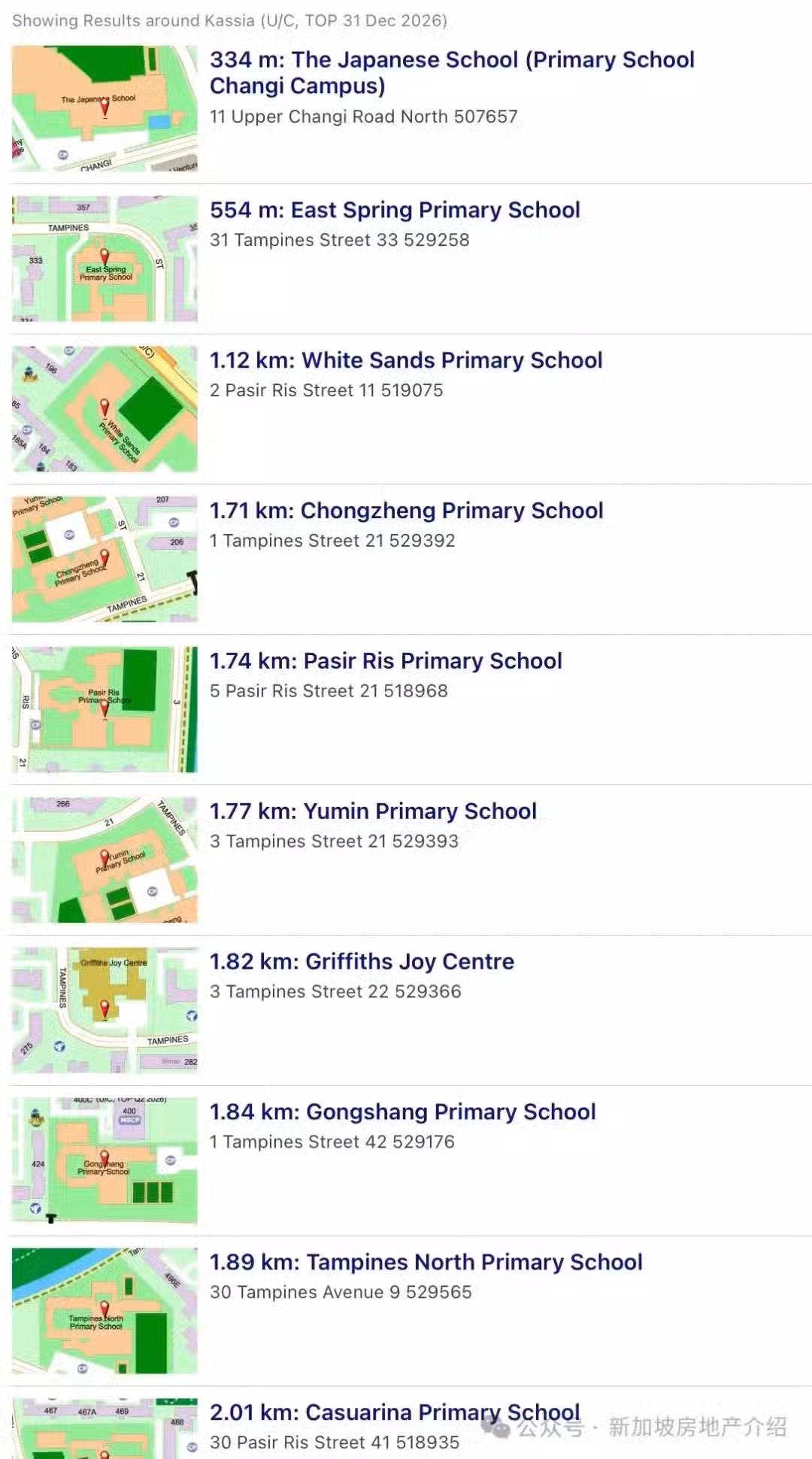This screenshot has height=1459, width=812.
Task: Tap the map thumbnail for The Japanese School
Action: coord(105,108)
